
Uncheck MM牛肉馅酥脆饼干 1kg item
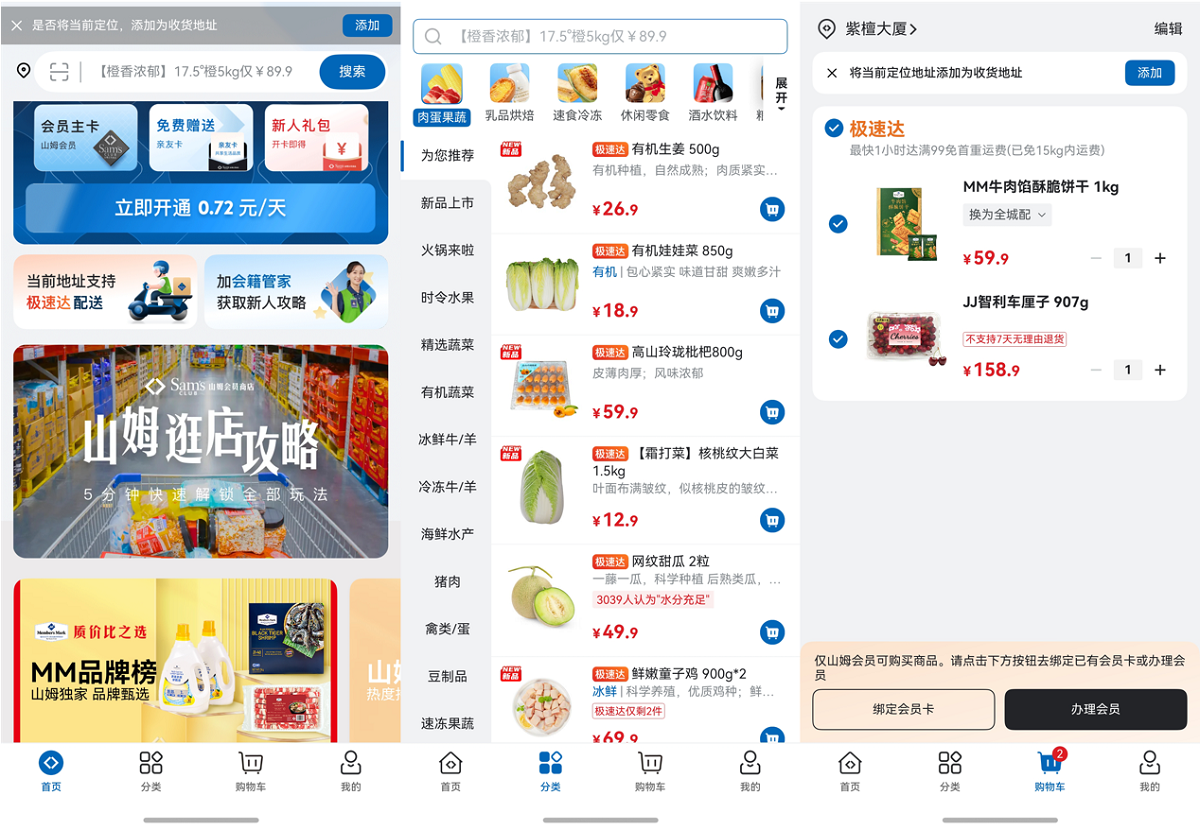tap(838, 224)
